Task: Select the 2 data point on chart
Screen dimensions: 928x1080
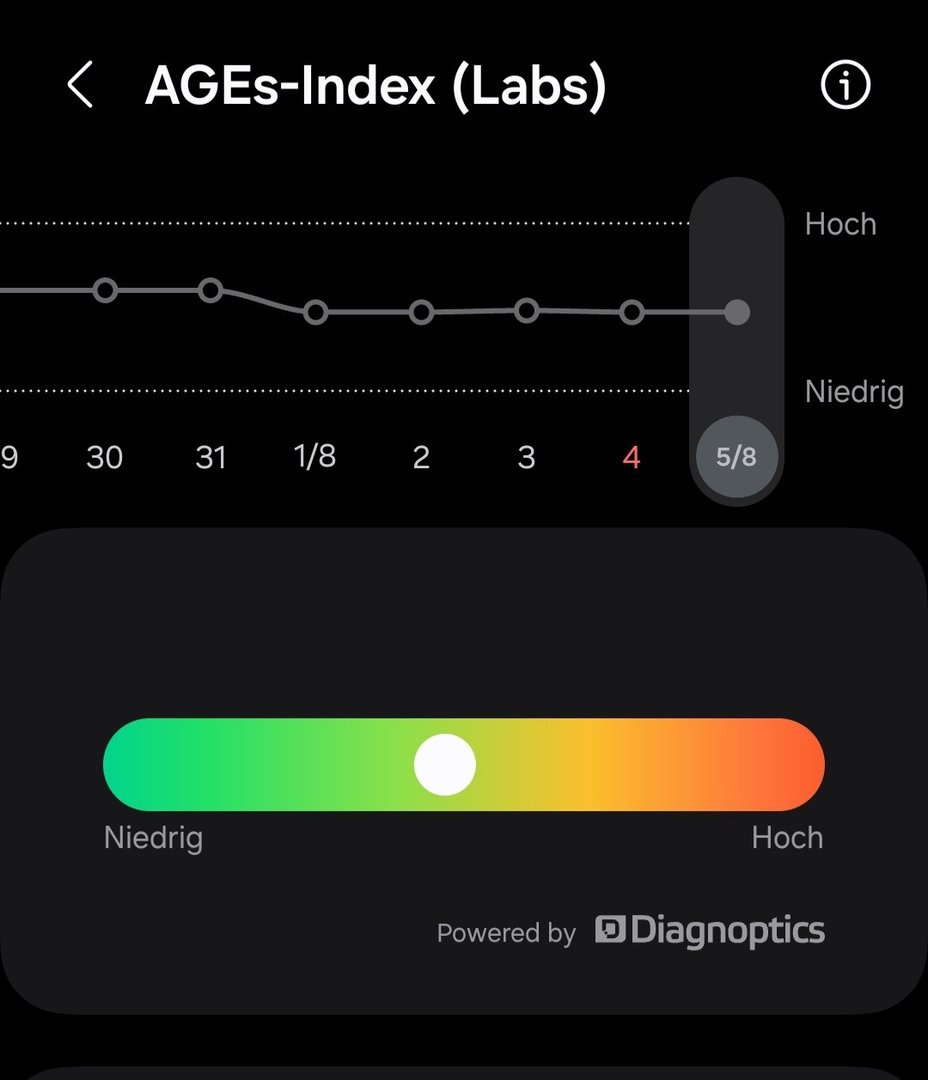Action: click(421, 313)
